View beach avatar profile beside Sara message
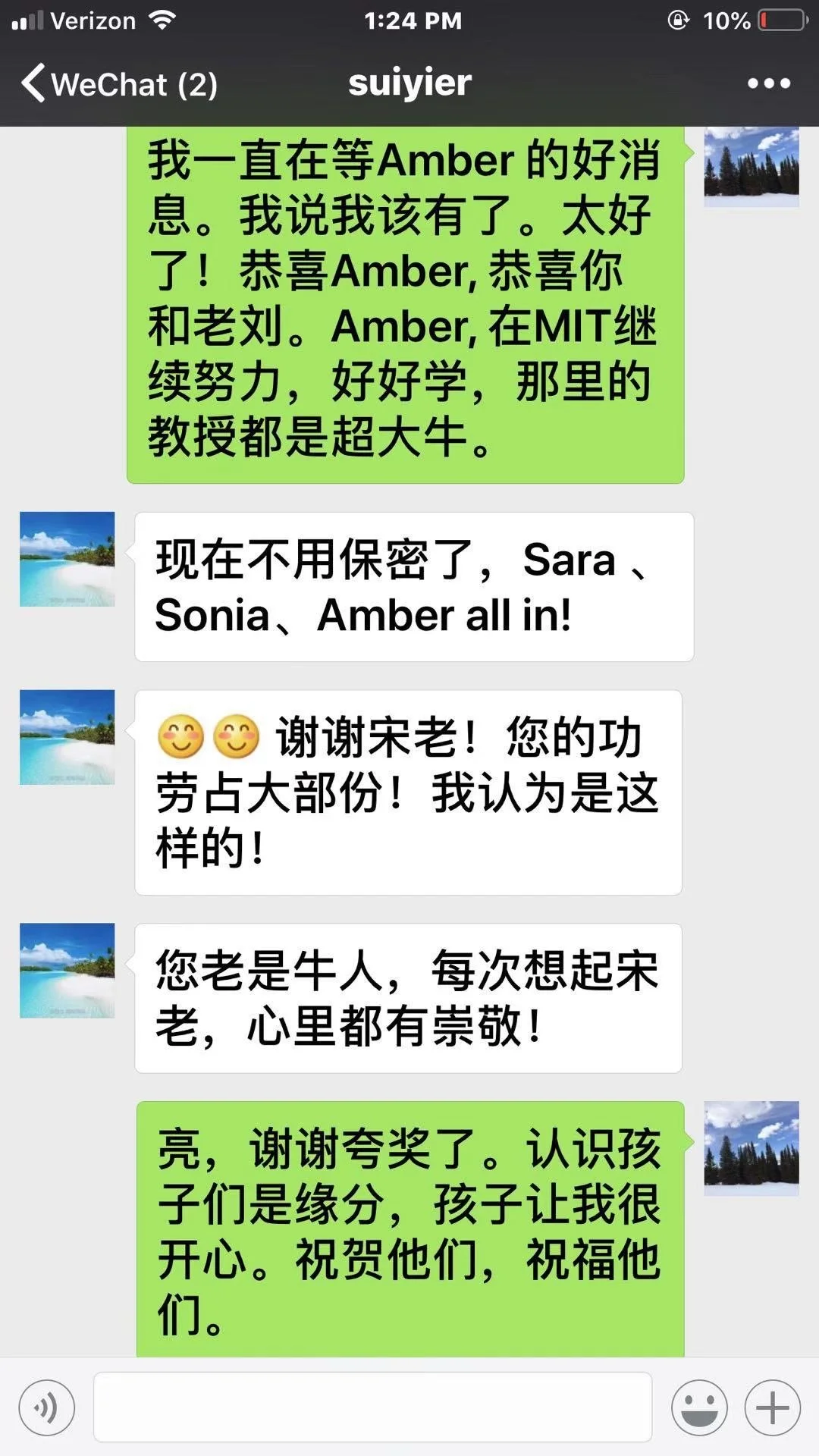819x1456 pixels. [67, 559]
